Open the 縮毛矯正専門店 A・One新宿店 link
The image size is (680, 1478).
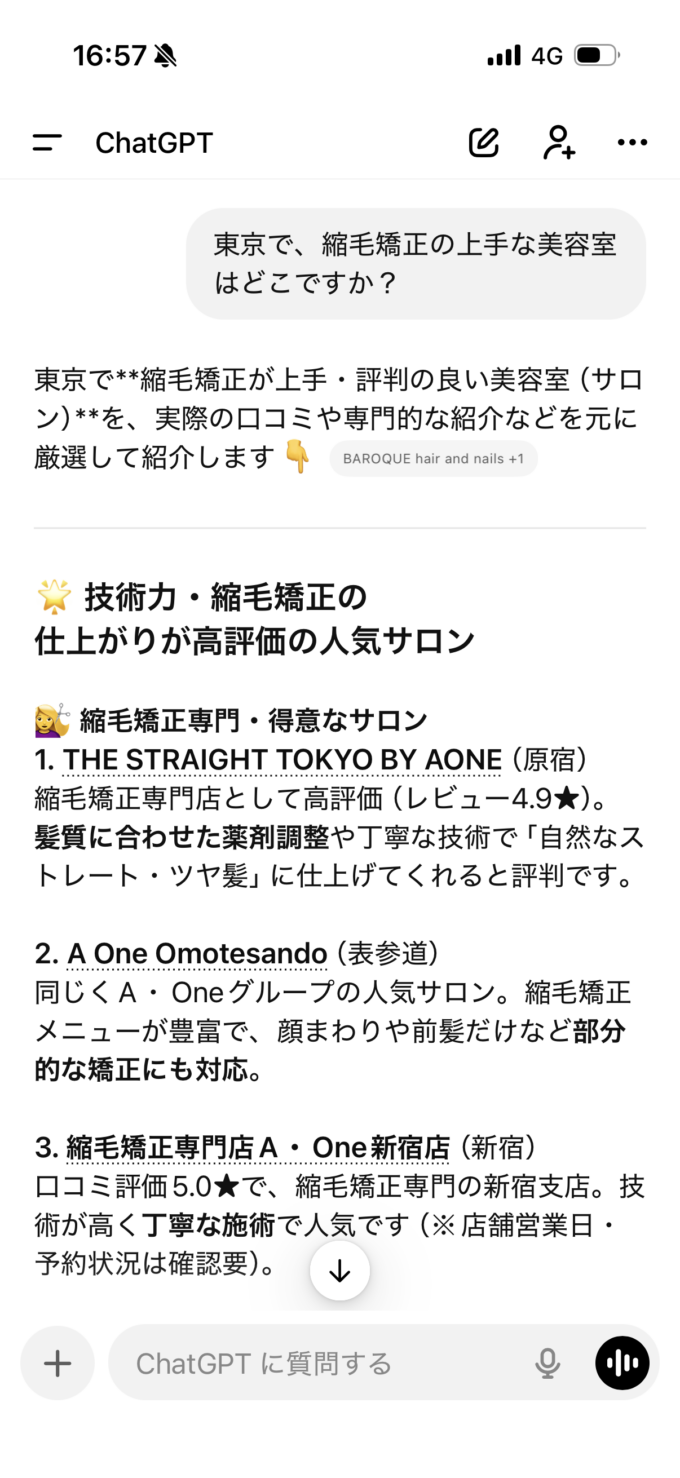point(258,1148)
